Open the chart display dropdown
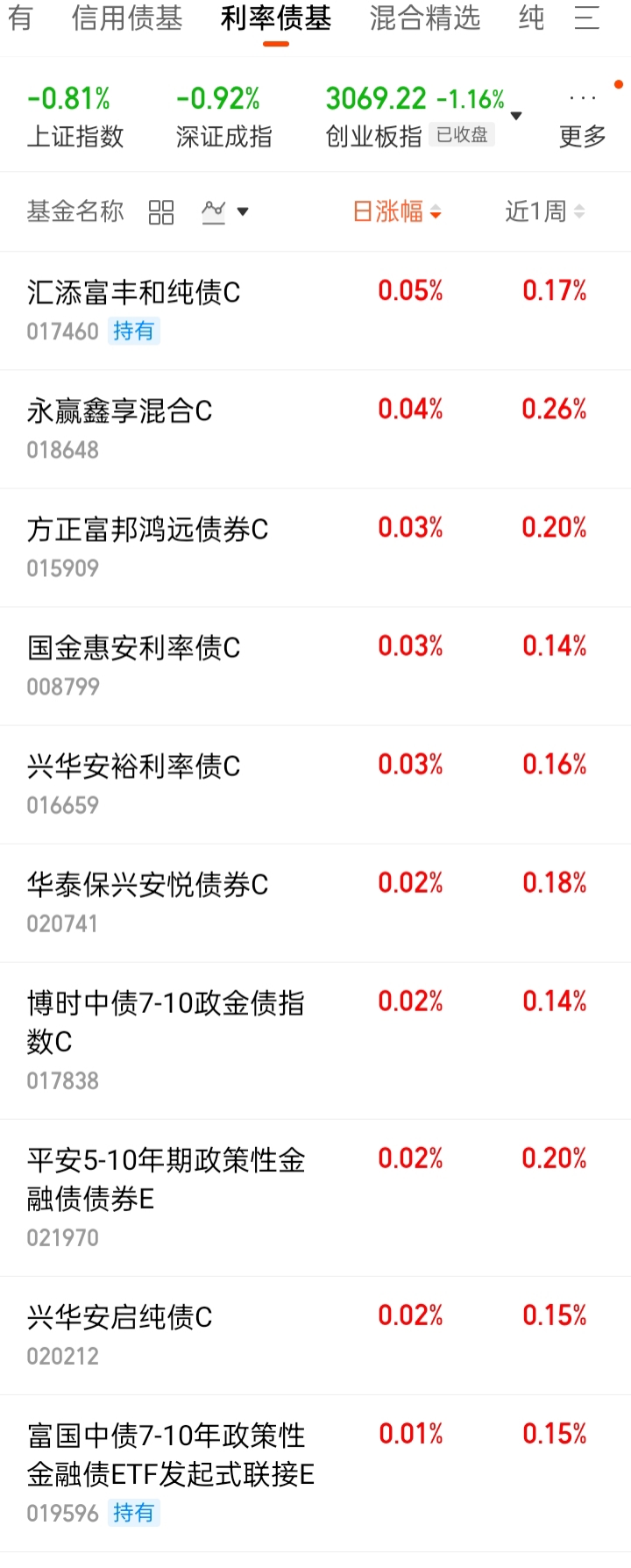Viewport: 631px width, 1568px height. 225,211
